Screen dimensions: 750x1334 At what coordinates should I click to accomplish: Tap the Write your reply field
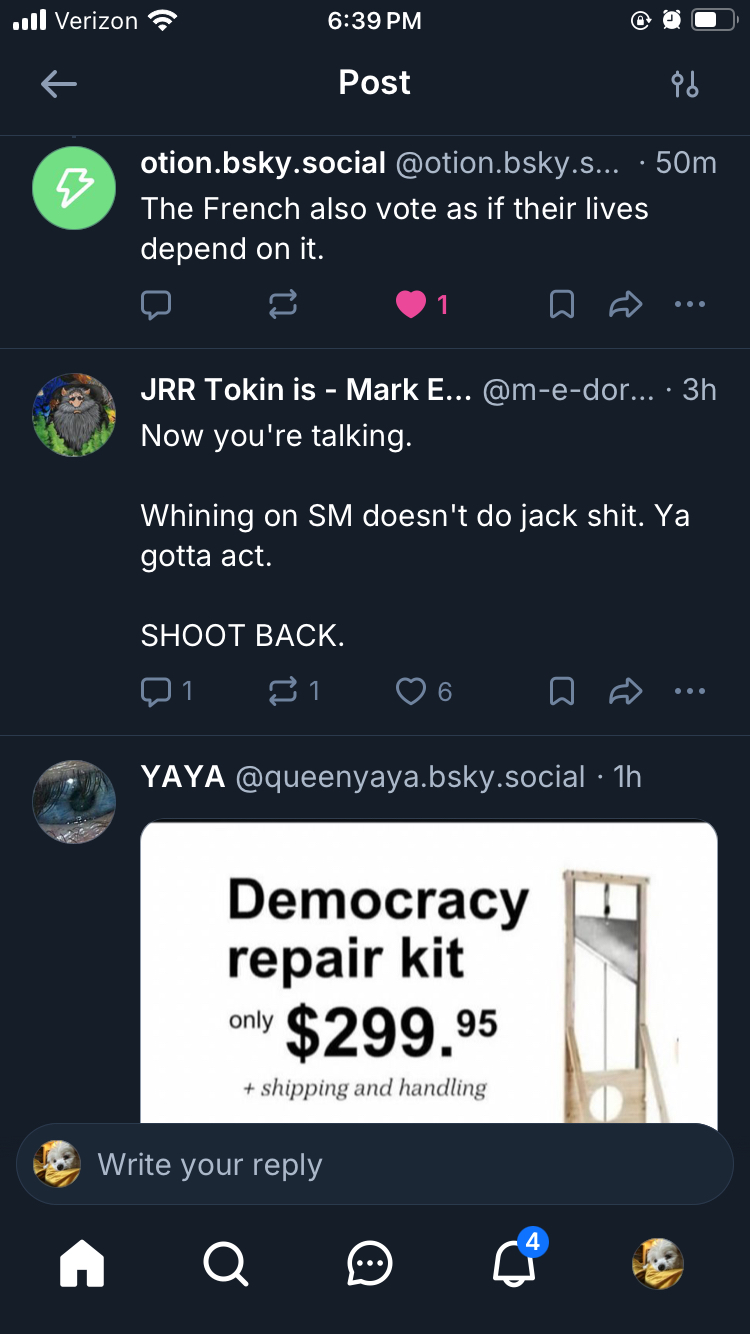click(x=400, y=1165)
